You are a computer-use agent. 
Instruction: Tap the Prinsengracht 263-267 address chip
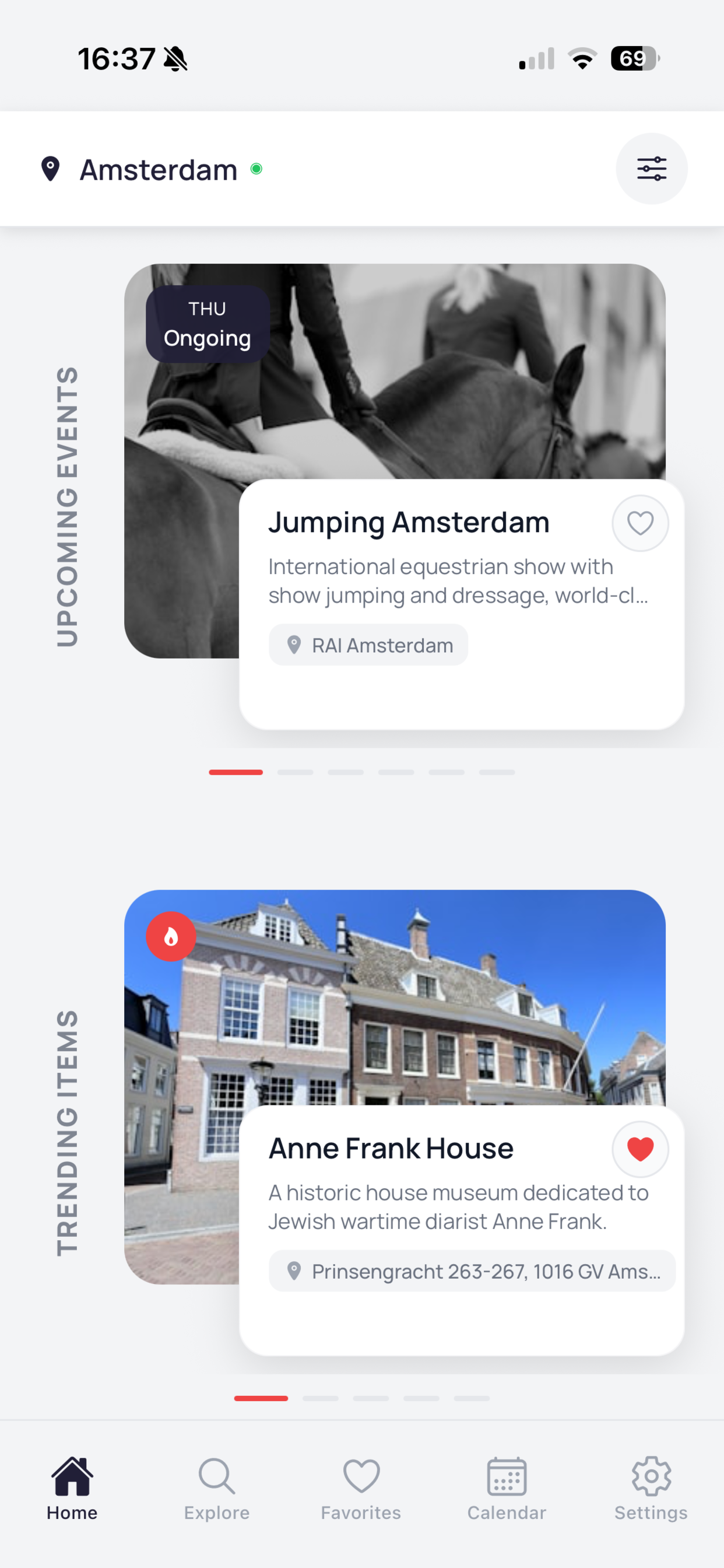coord(472,1271)
